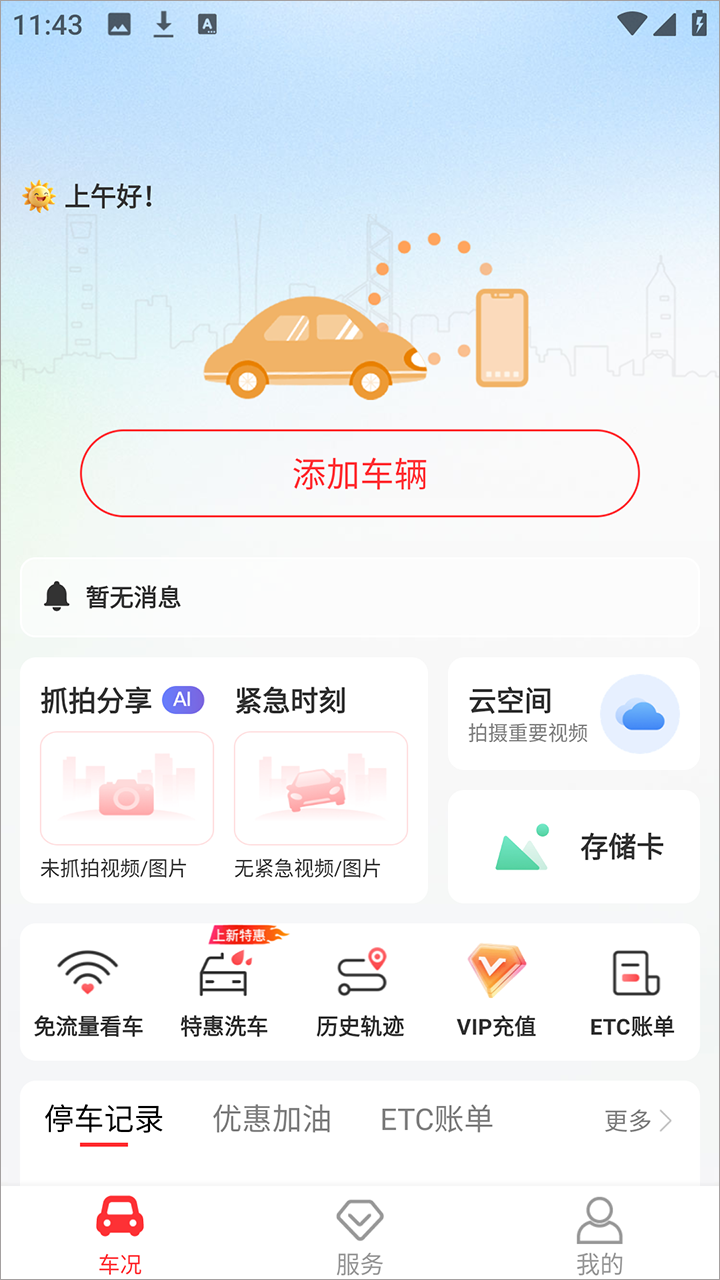The image size is (720, 1280).
Task: Open the 抓拍分享 thumbnail
Action: coord(127,788)
